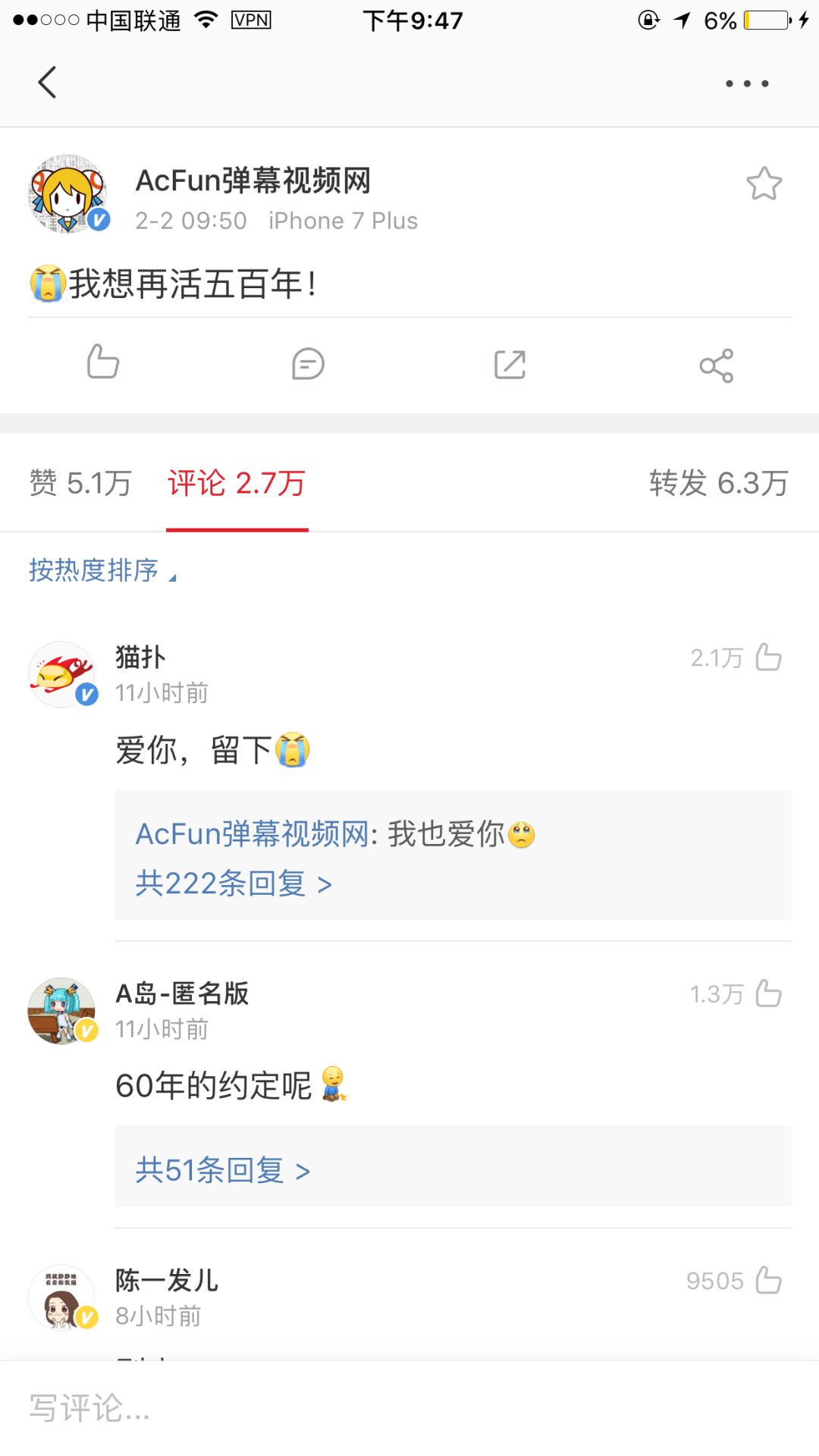Go back using the top-left arrow

point(47,83)
